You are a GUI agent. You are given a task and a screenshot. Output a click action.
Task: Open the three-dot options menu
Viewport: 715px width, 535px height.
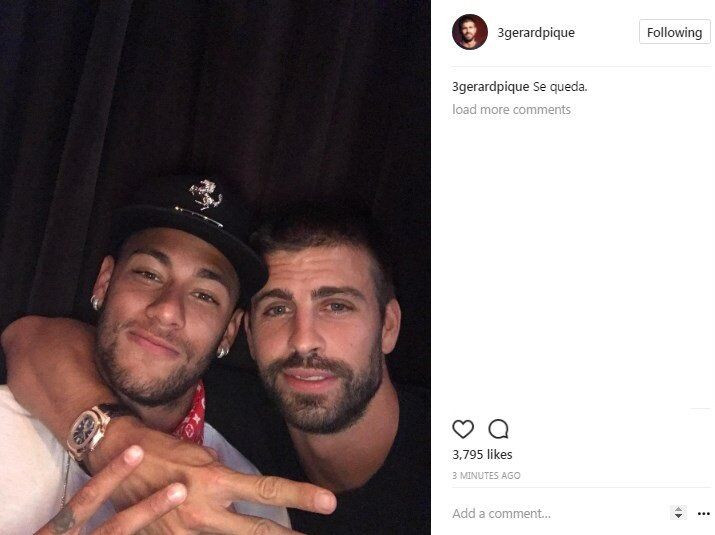(x=703, y=512)
